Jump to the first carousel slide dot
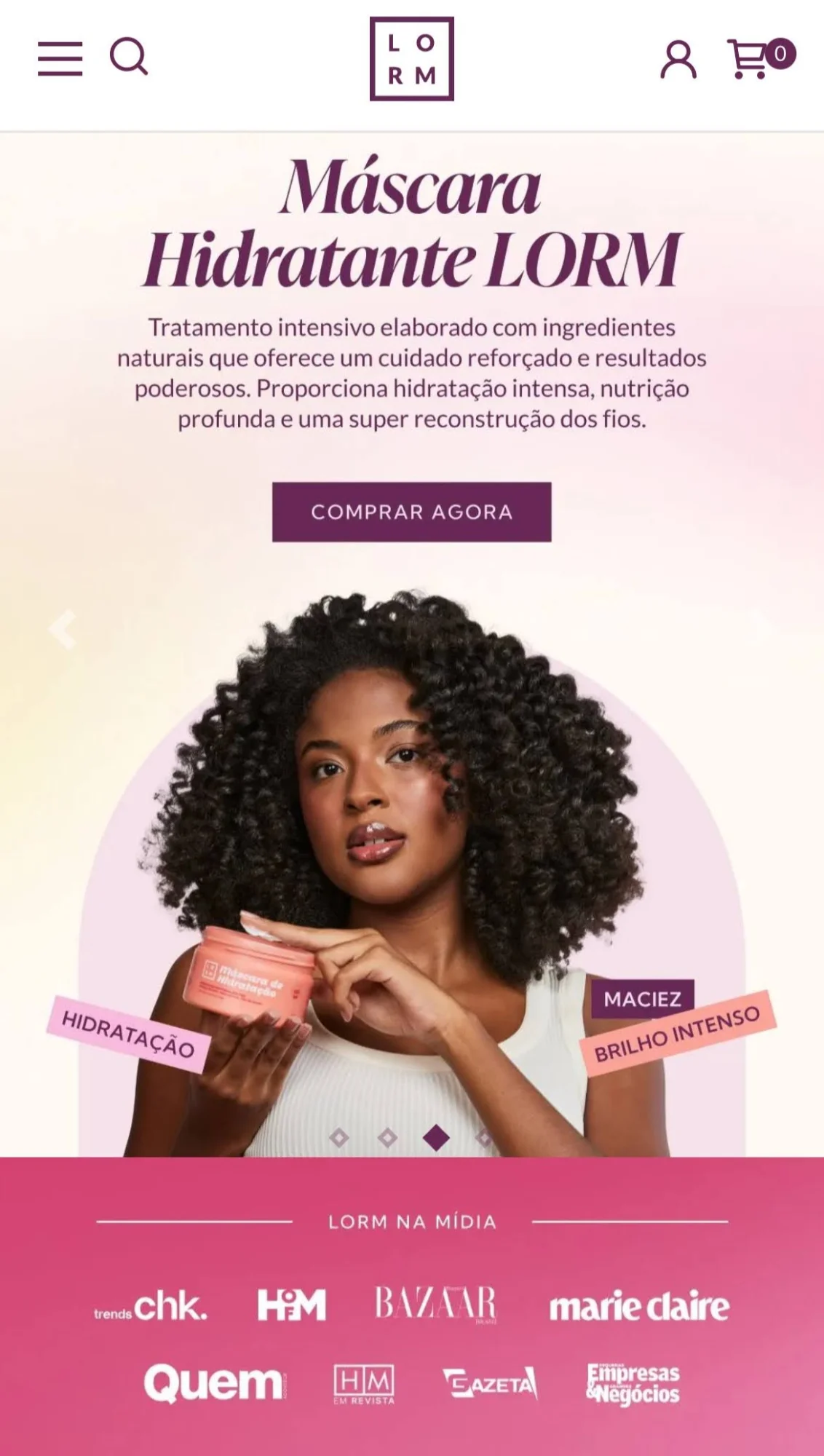The height and width of the screenshot is (1456, 824). (339, 1137)
